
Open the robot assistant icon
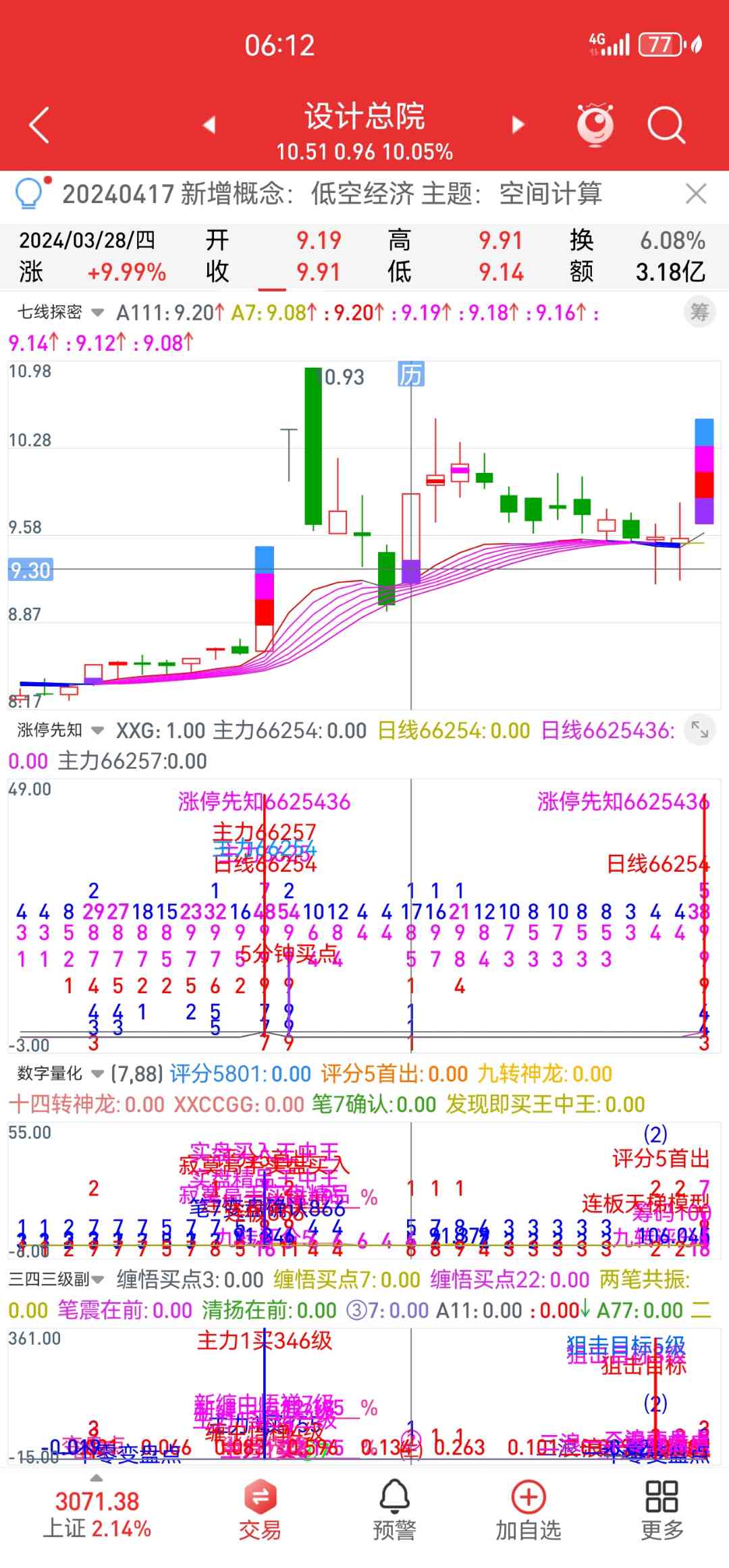(595, 125)
